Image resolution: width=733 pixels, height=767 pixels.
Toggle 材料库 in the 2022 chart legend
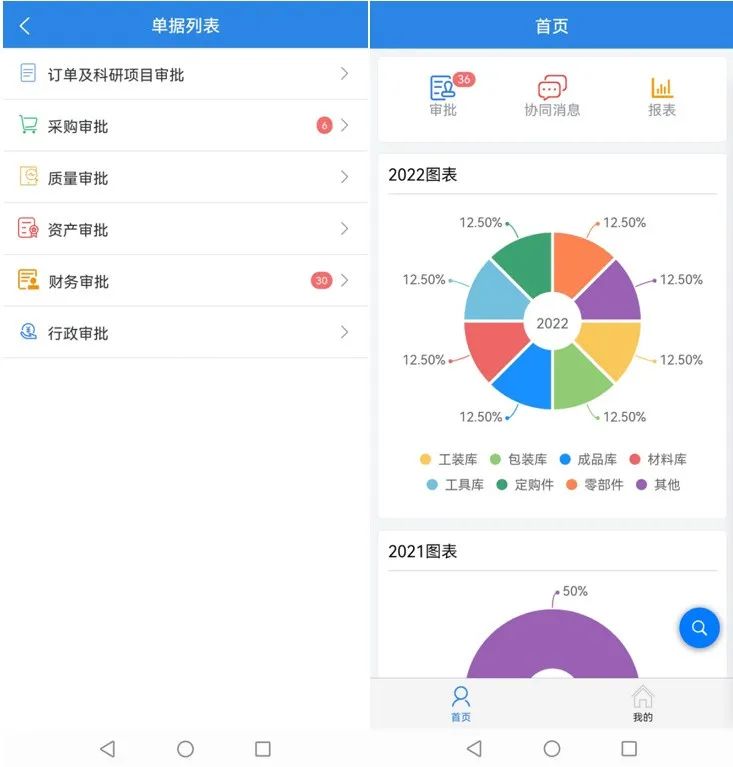658,460
